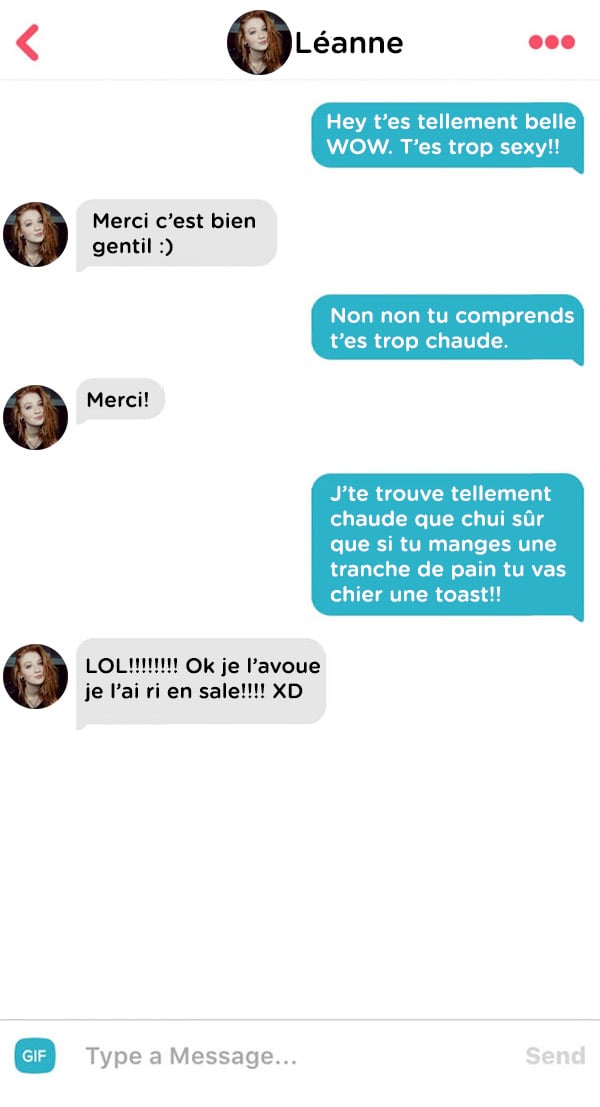
Task: Go back using the red arrow
Action: tap(27, 42)
